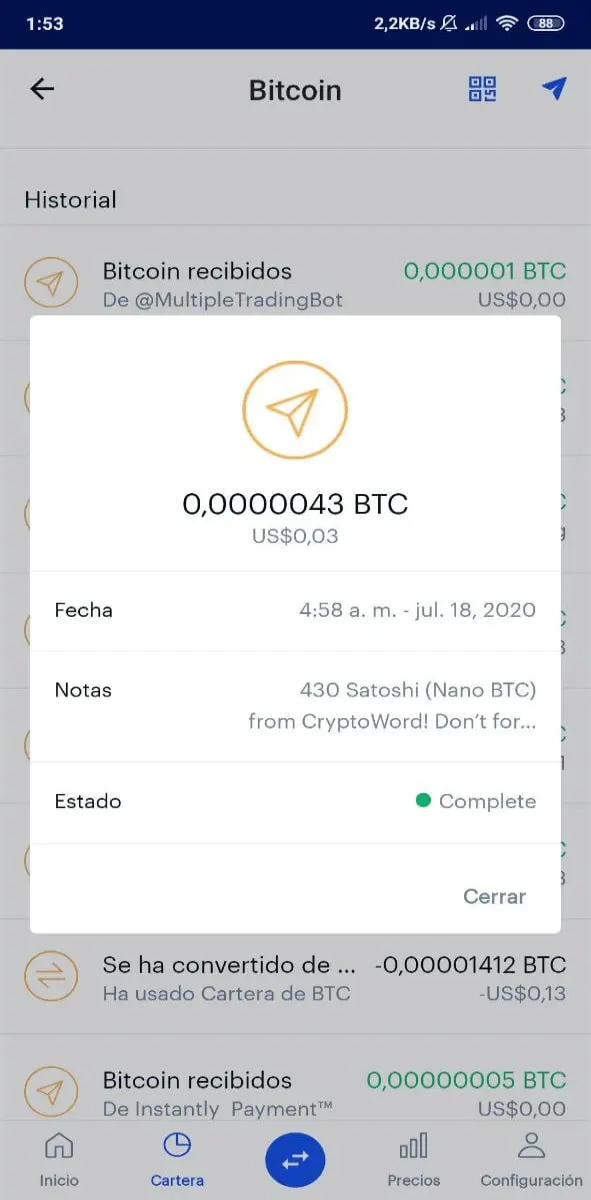Open Bitcoin received from Instantly Payment

(x=295, y=1092)
